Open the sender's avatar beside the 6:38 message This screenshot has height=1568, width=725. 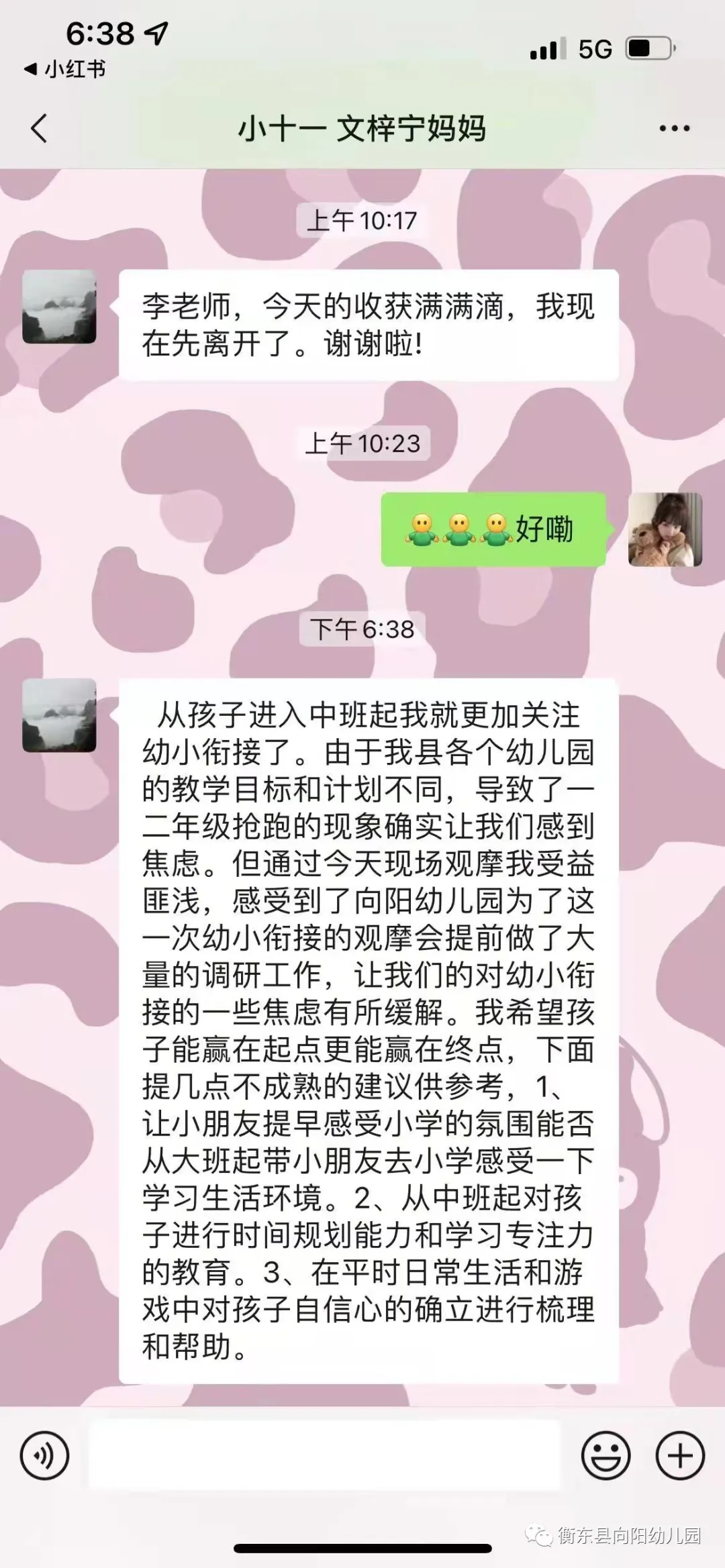pos(59,715)
